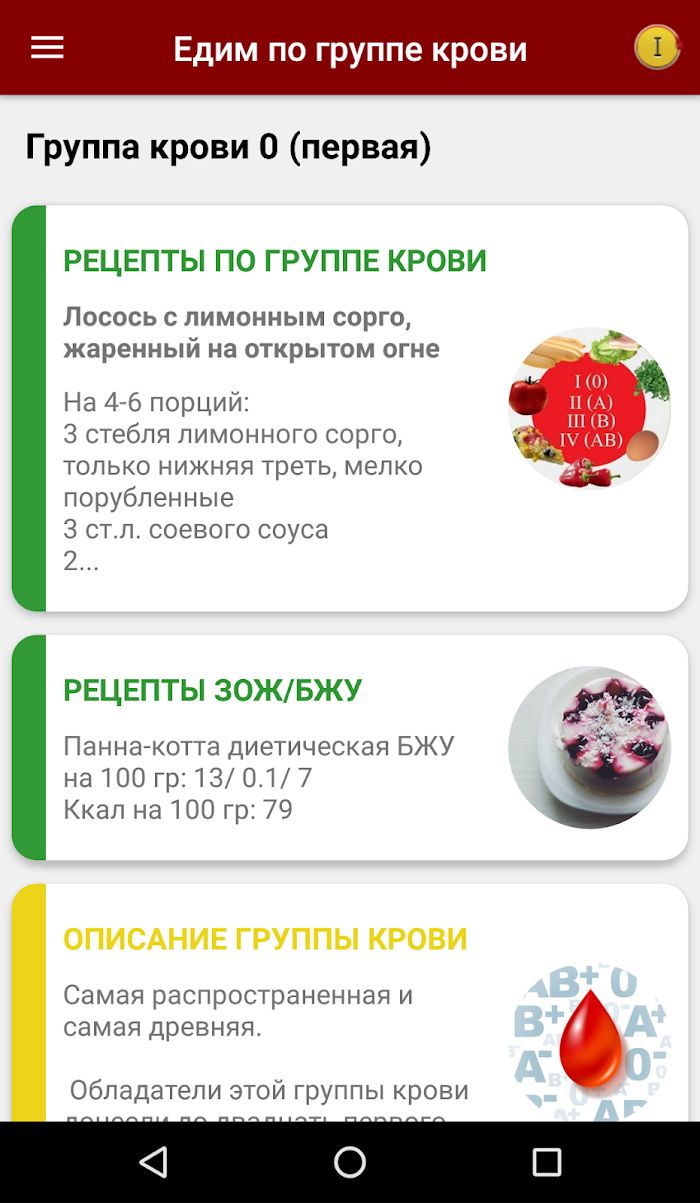
Task: Open the Рецепты ЗОЖ/БЖУ card
Action: pos(350,747)
